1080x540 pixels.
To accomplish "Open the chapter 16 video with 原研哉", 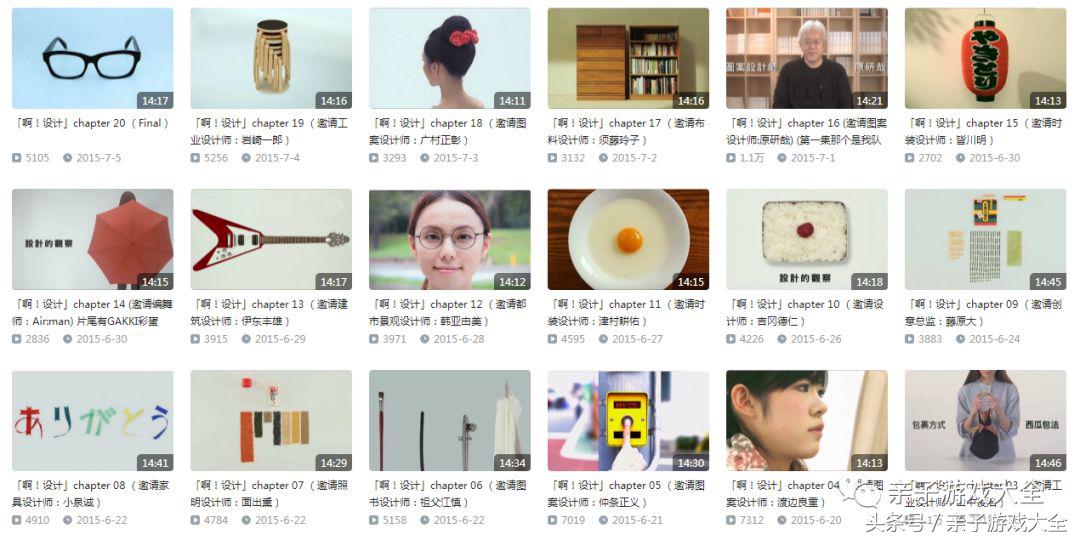I will 806,58.
